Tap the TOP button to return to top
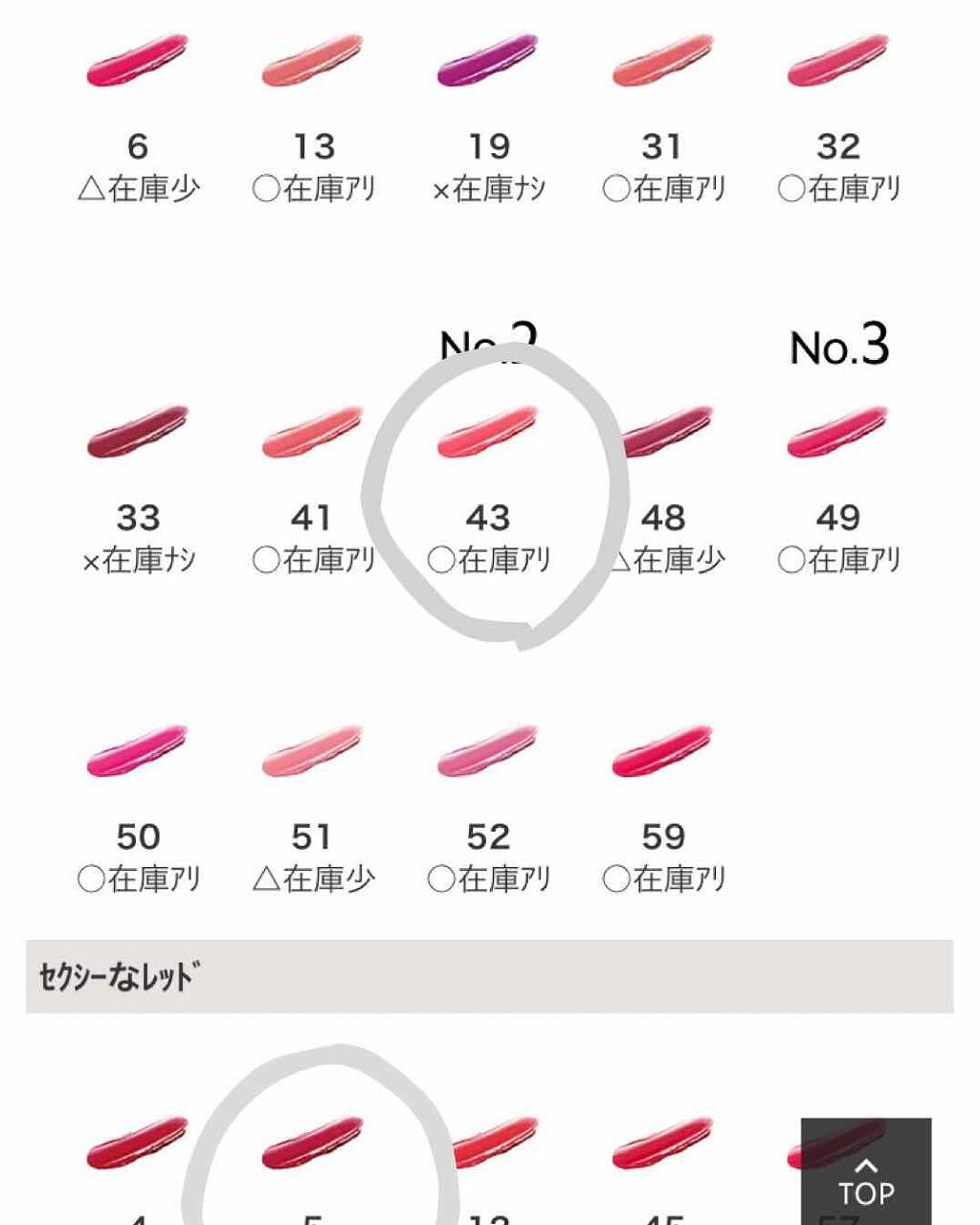This screenshot has width=980, height=1225. click(865, 1179)
